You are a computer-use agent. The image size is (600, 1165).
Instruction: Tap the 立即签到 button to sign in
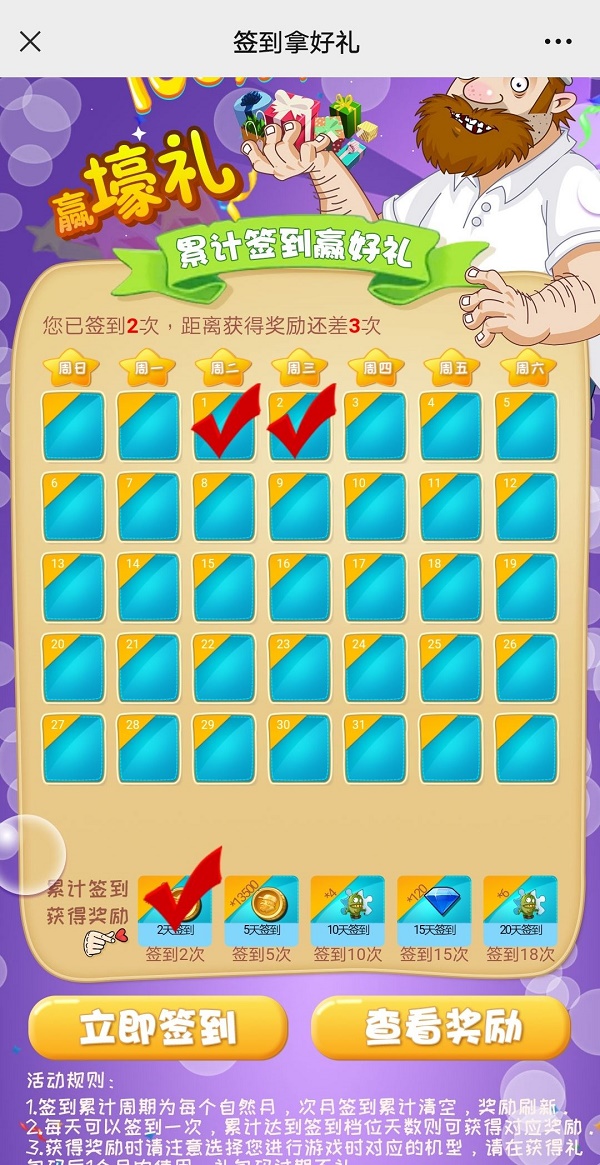tap(157, 1027)
